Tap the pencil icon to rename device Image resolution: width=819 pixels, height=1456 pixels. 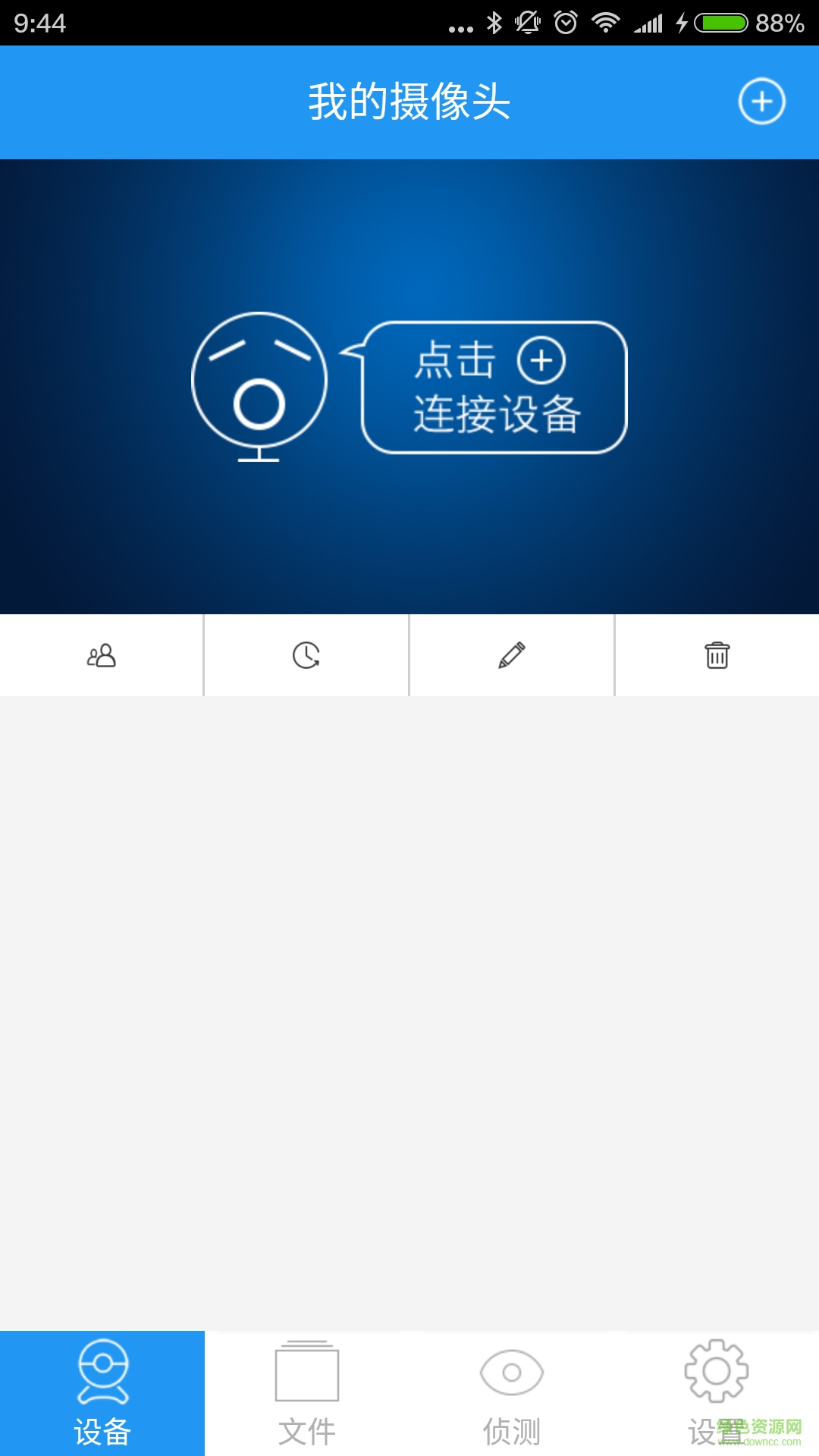[512, 655]
